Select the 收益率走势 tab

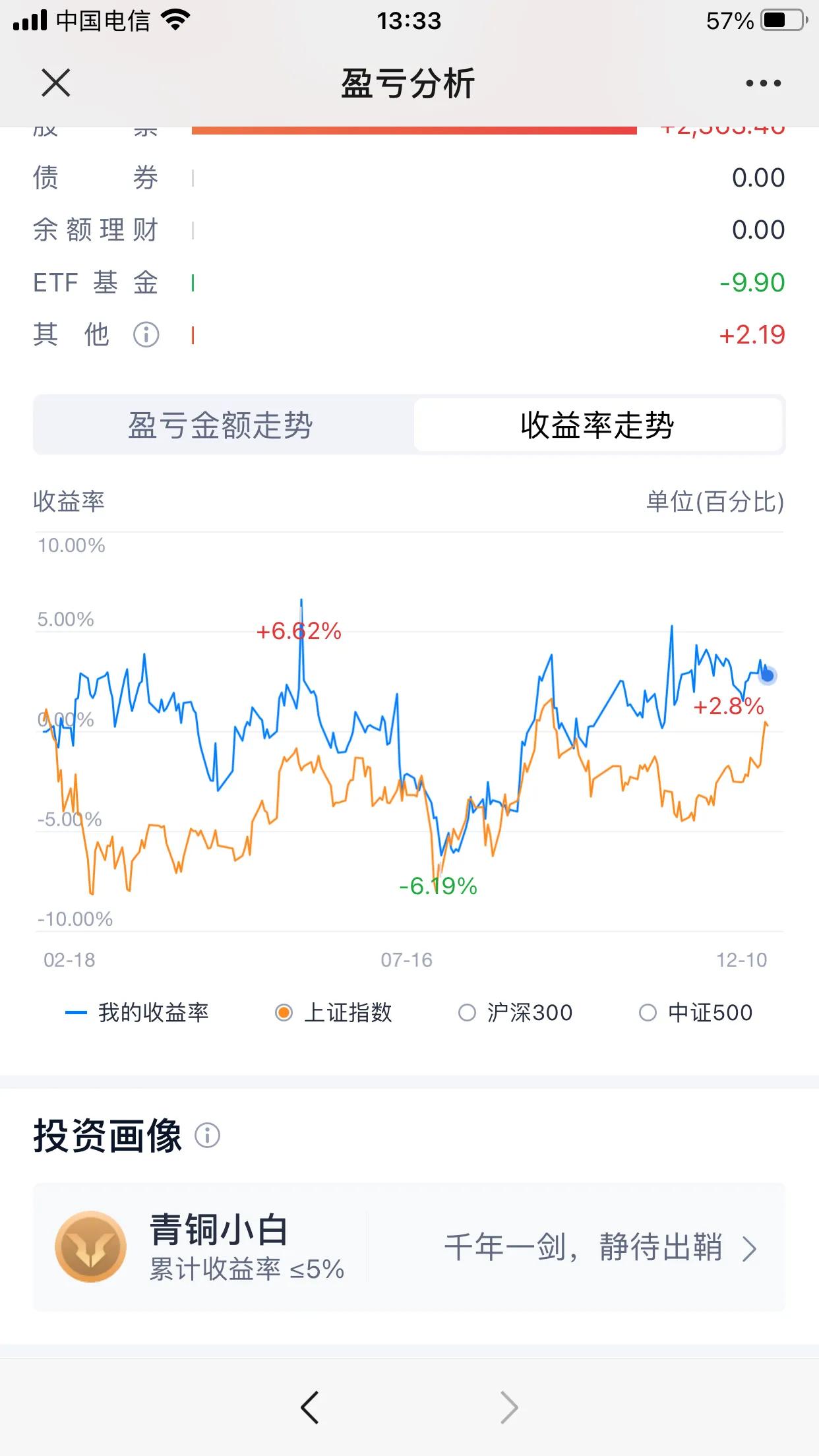(597, 425)
